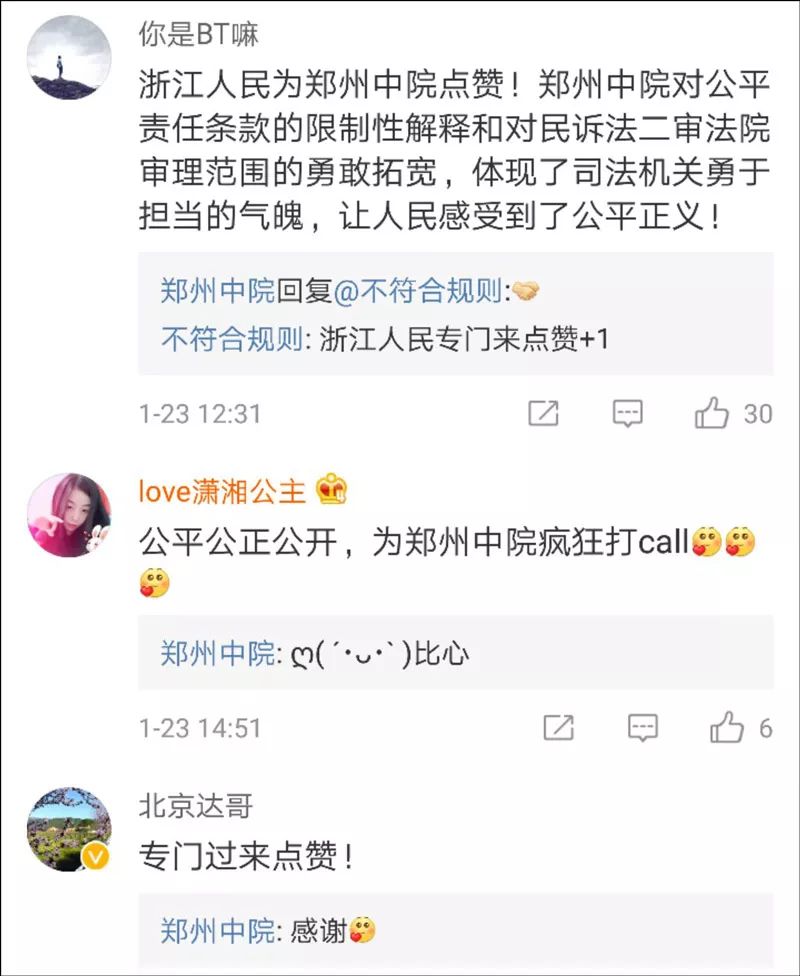
Task: Open love潇湘公主's profile avatar
Action: tap(68, 515)
